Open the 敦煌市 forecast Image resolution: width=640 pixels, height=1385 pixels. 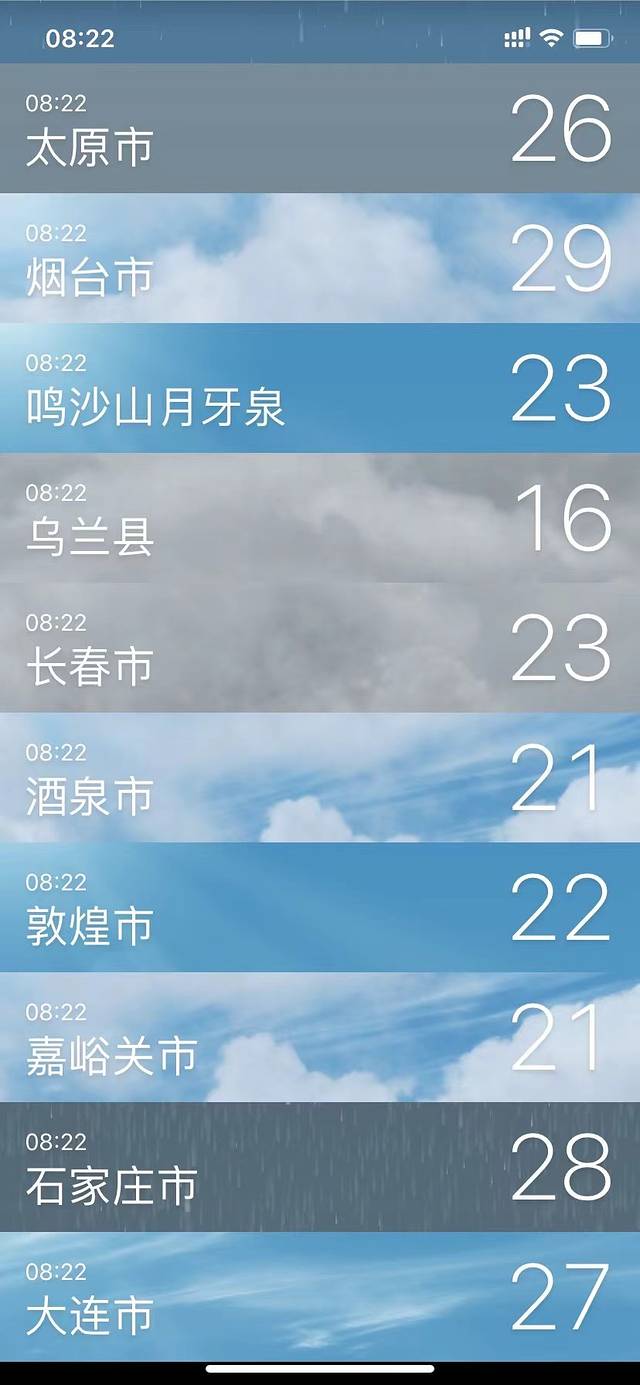point(320,908)
